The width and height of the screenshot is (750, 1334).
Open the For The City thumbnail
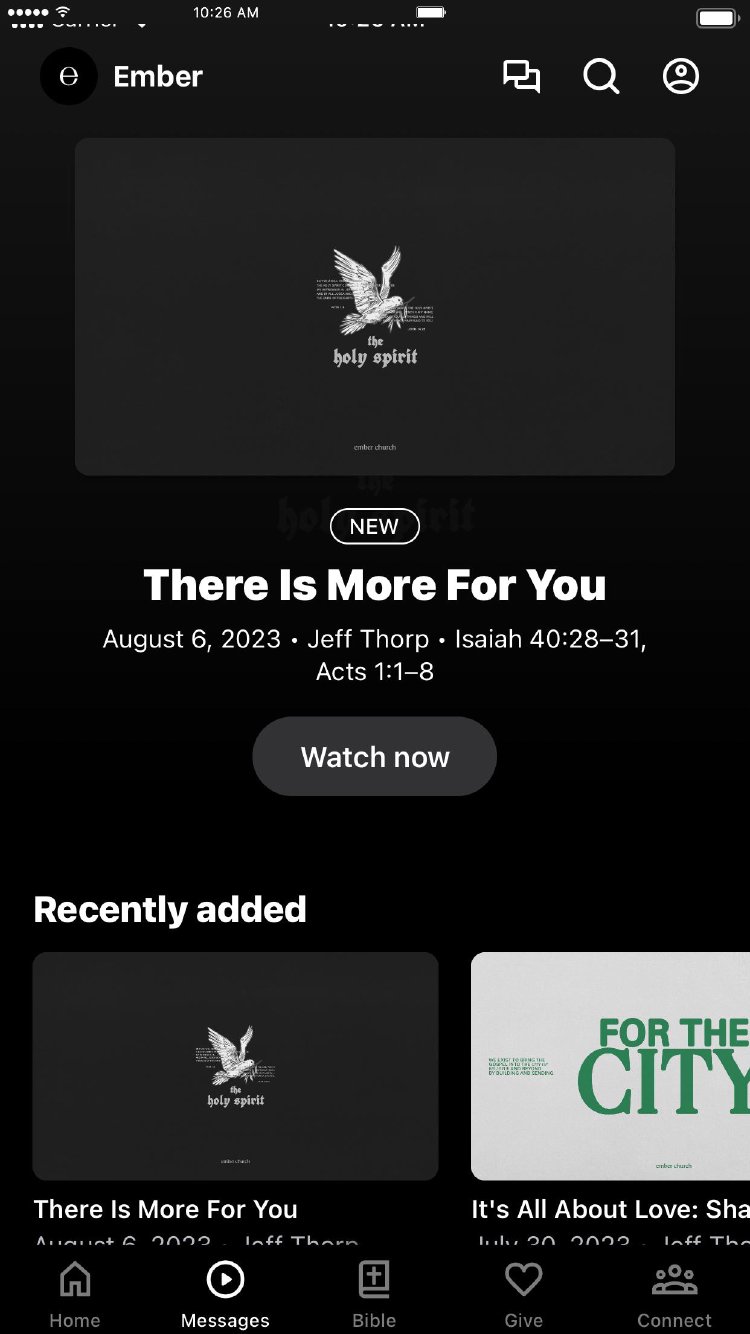(609, 1065)
